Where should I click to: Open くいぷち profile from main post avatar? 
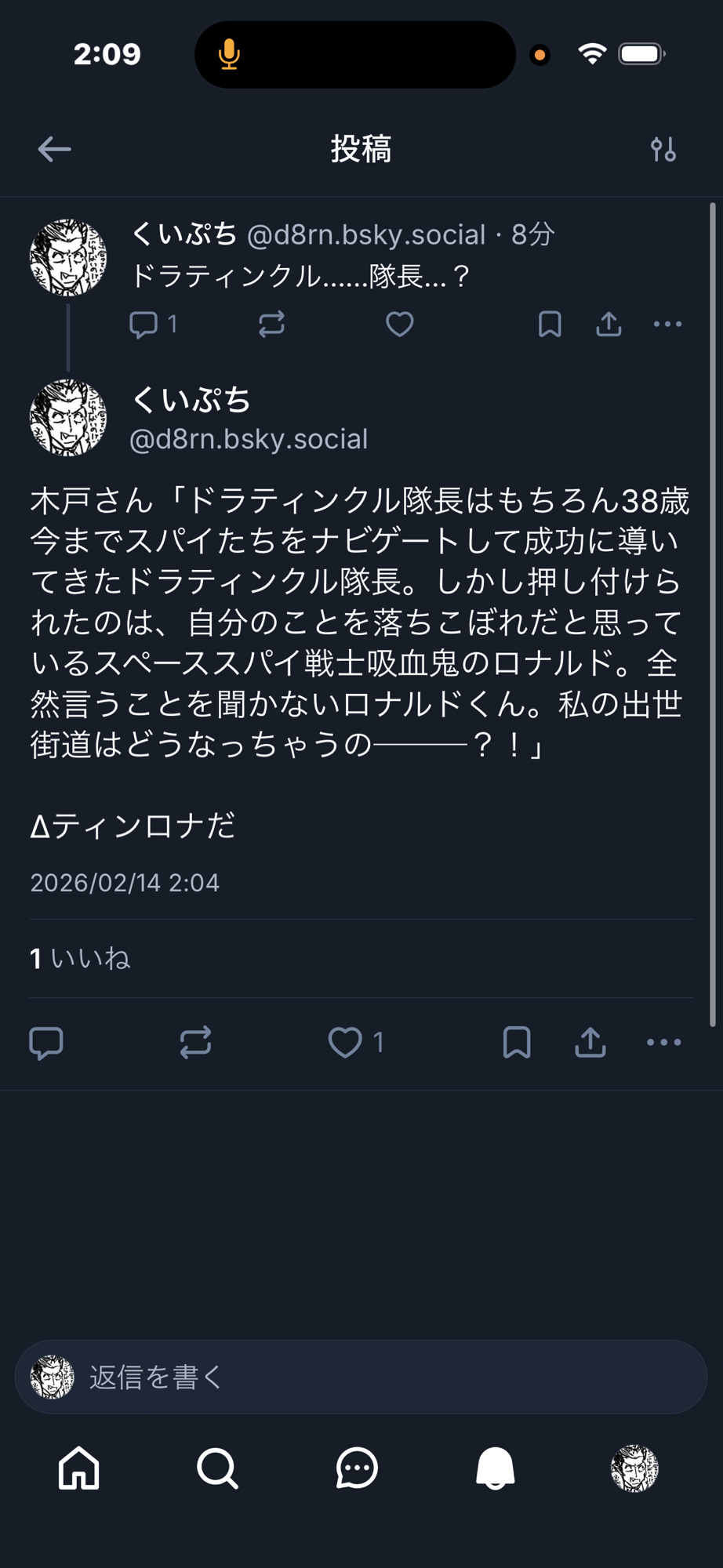(x=68, y=418)
